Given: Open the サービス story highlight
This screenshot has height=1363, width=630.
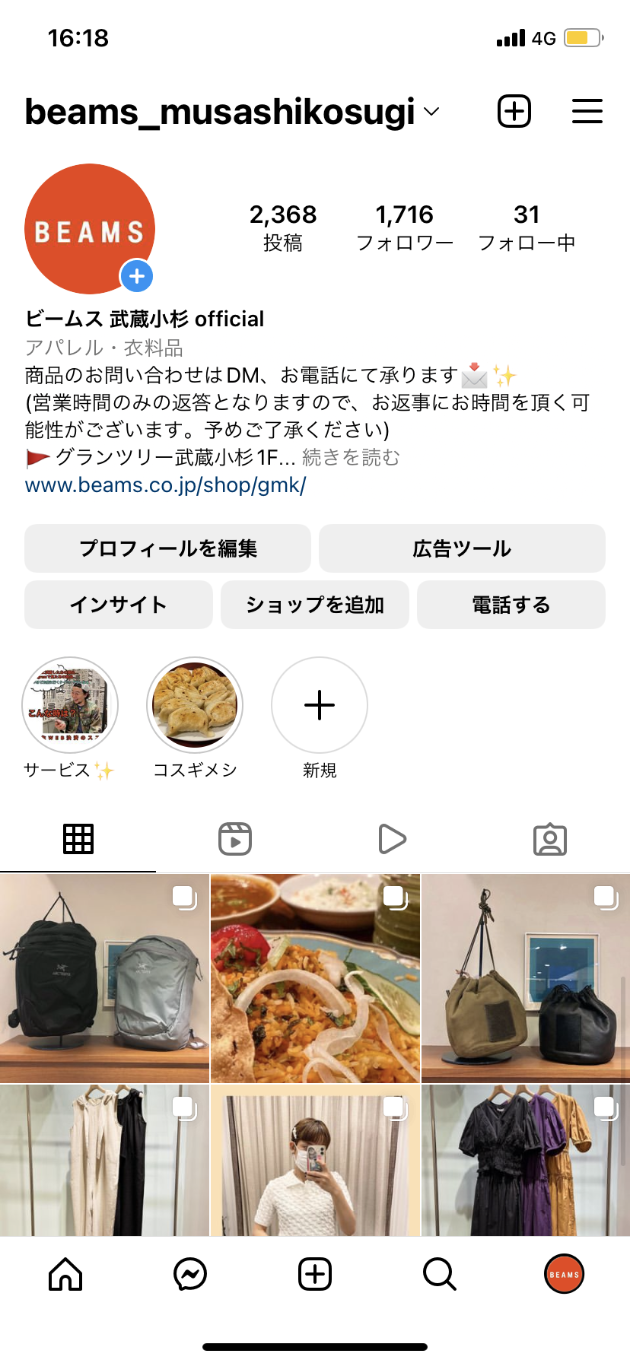Looking at the screenshot, I should point(70,705).
